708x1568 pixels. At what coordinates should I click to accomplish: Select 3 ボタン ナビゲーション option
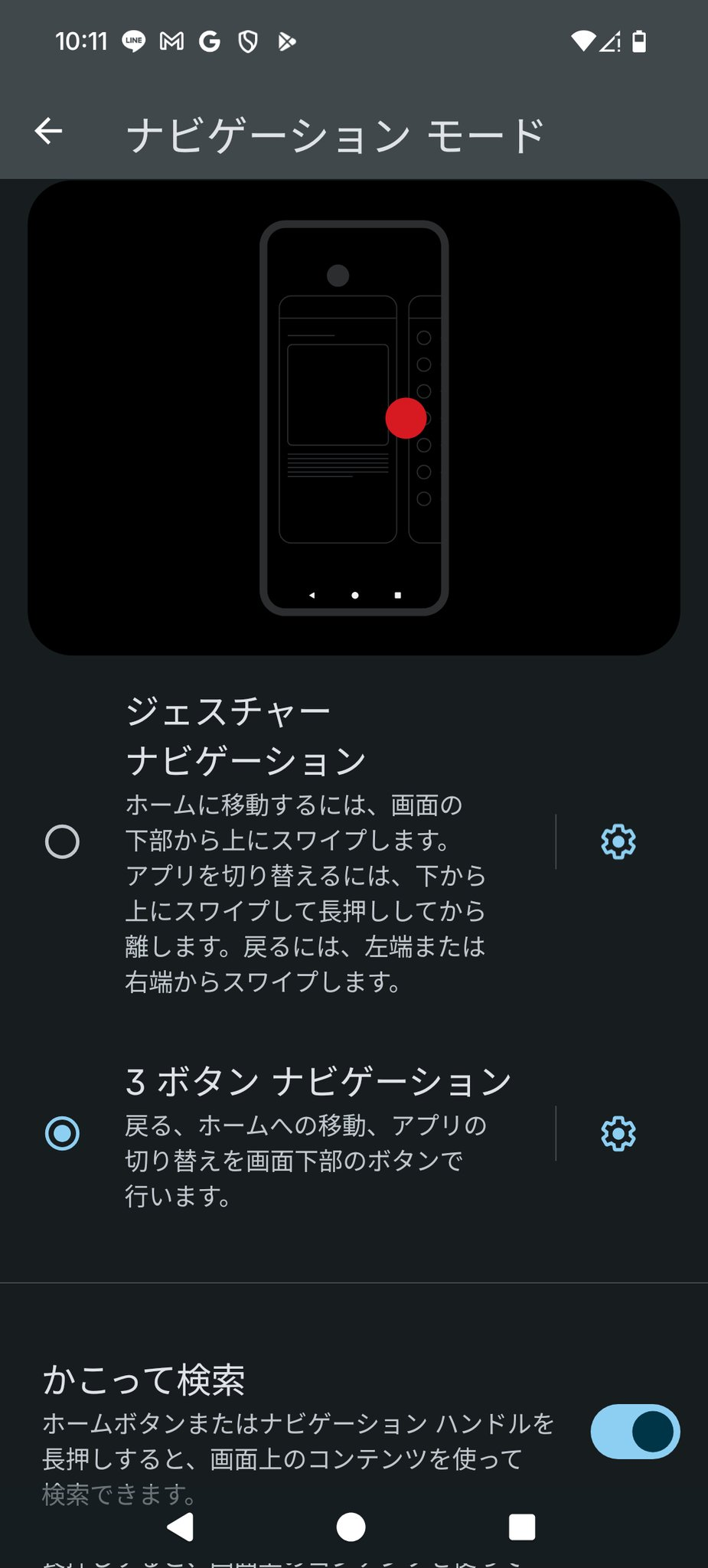tap(62, 1133)
